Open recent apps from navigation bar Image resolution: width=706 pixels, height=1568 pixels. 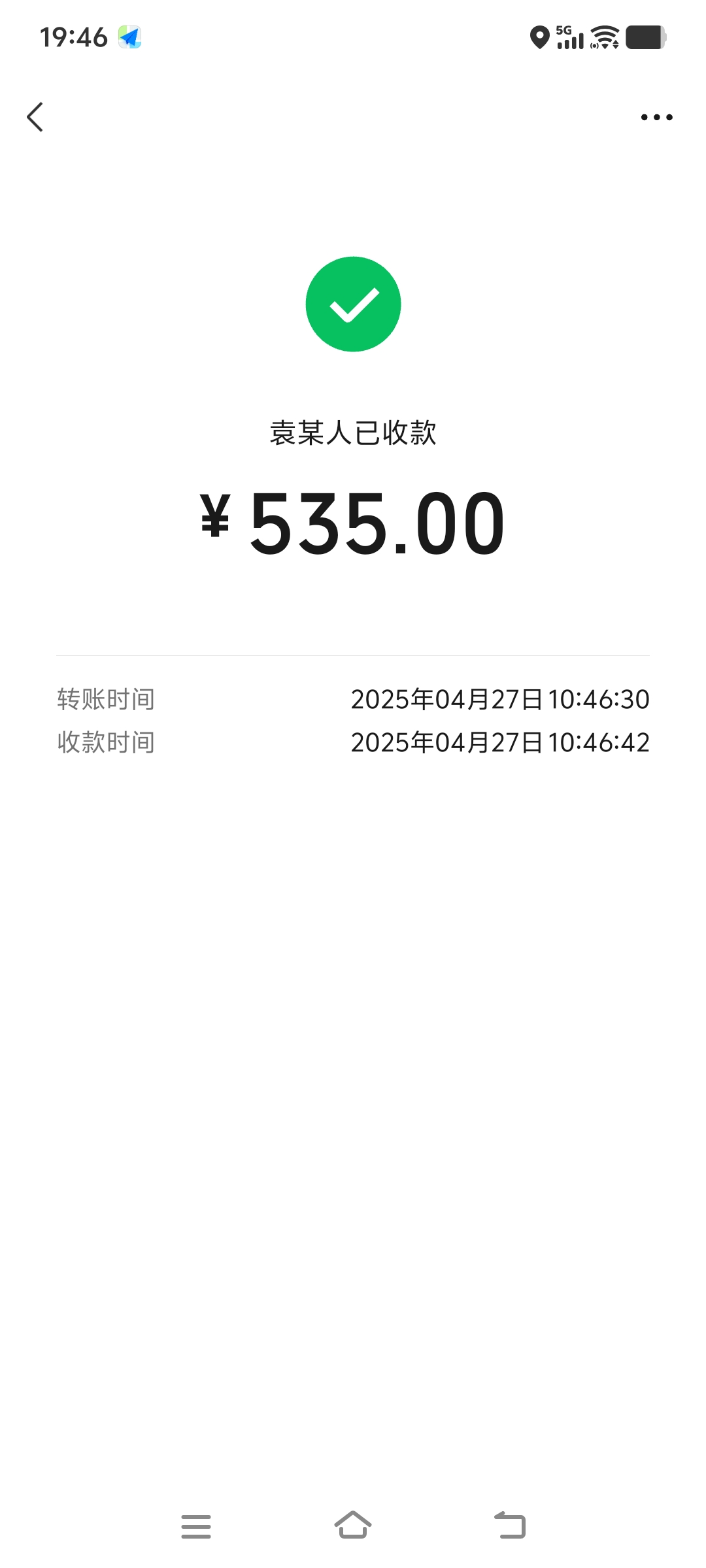(x=196, y=1526)
